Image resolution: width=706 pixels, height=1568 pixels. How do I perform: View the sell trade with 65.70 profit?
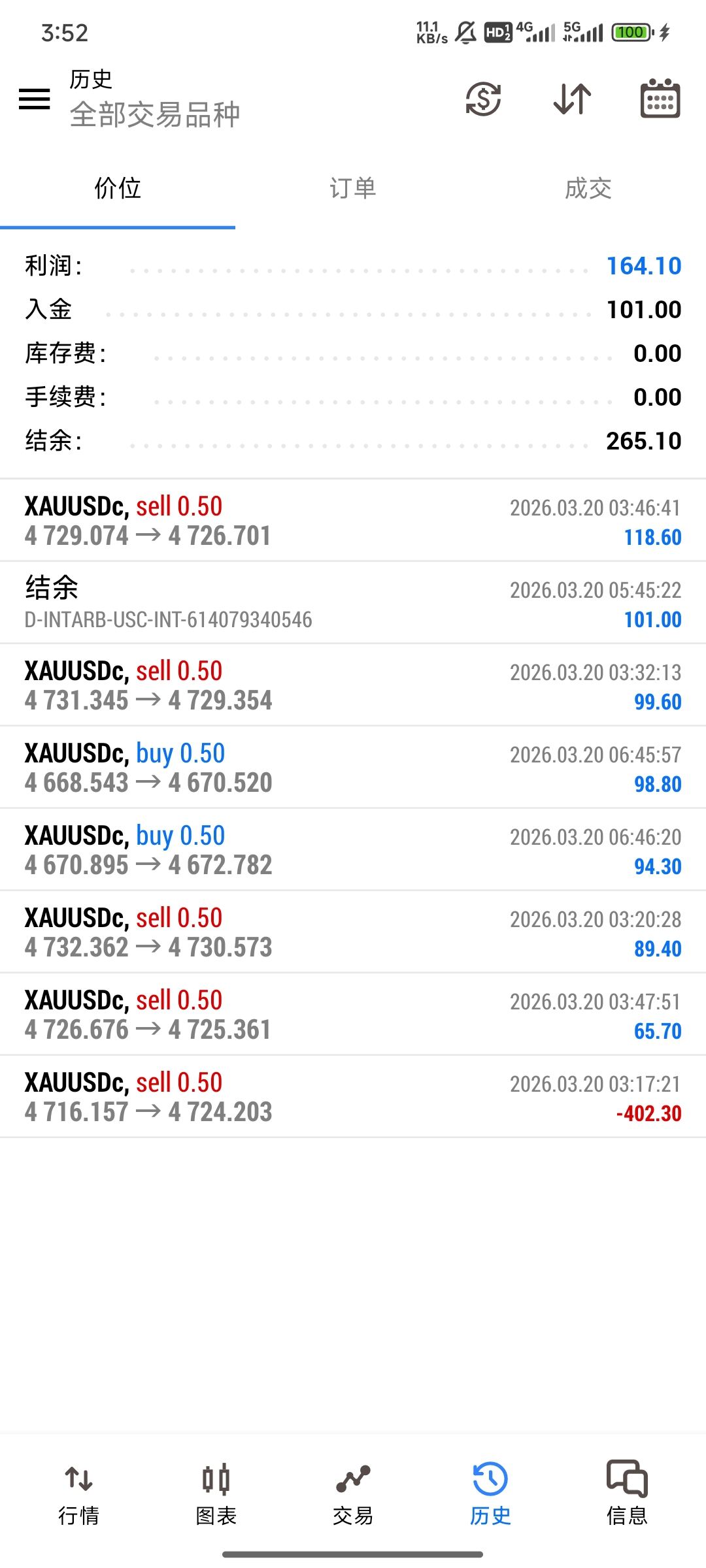(x=353, y=1015)
